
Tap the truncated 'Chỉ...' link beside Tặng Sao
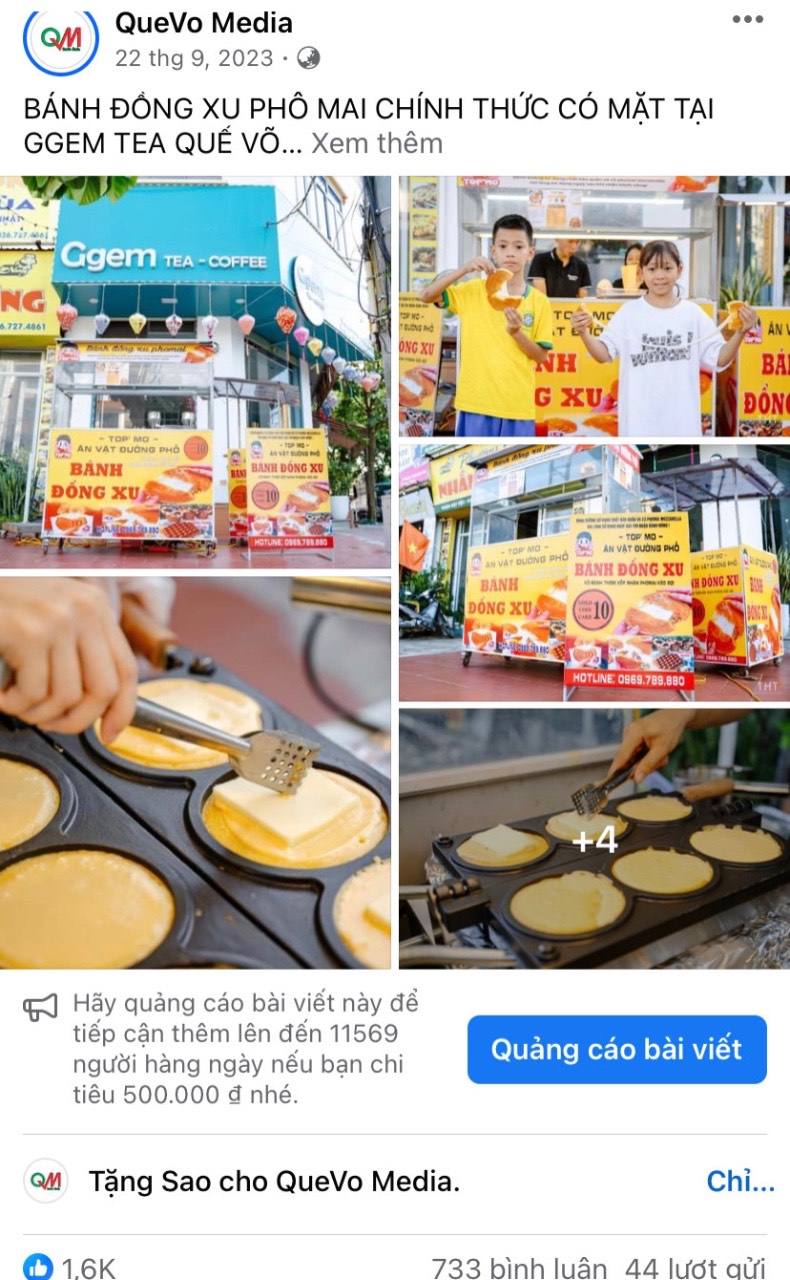pos(741,1182)
